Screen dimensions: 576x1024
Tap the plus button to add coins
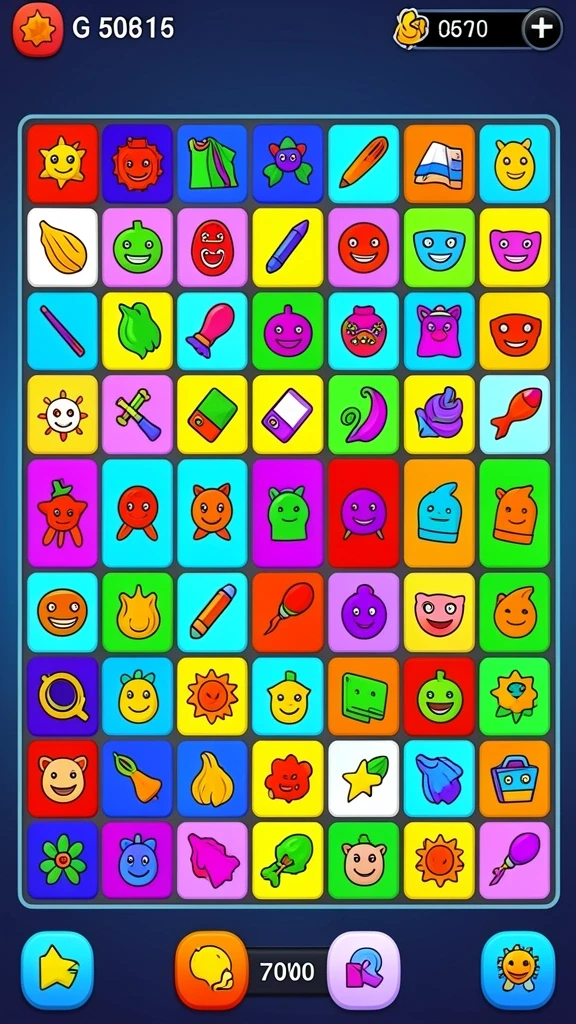click(x=542, y=29)
